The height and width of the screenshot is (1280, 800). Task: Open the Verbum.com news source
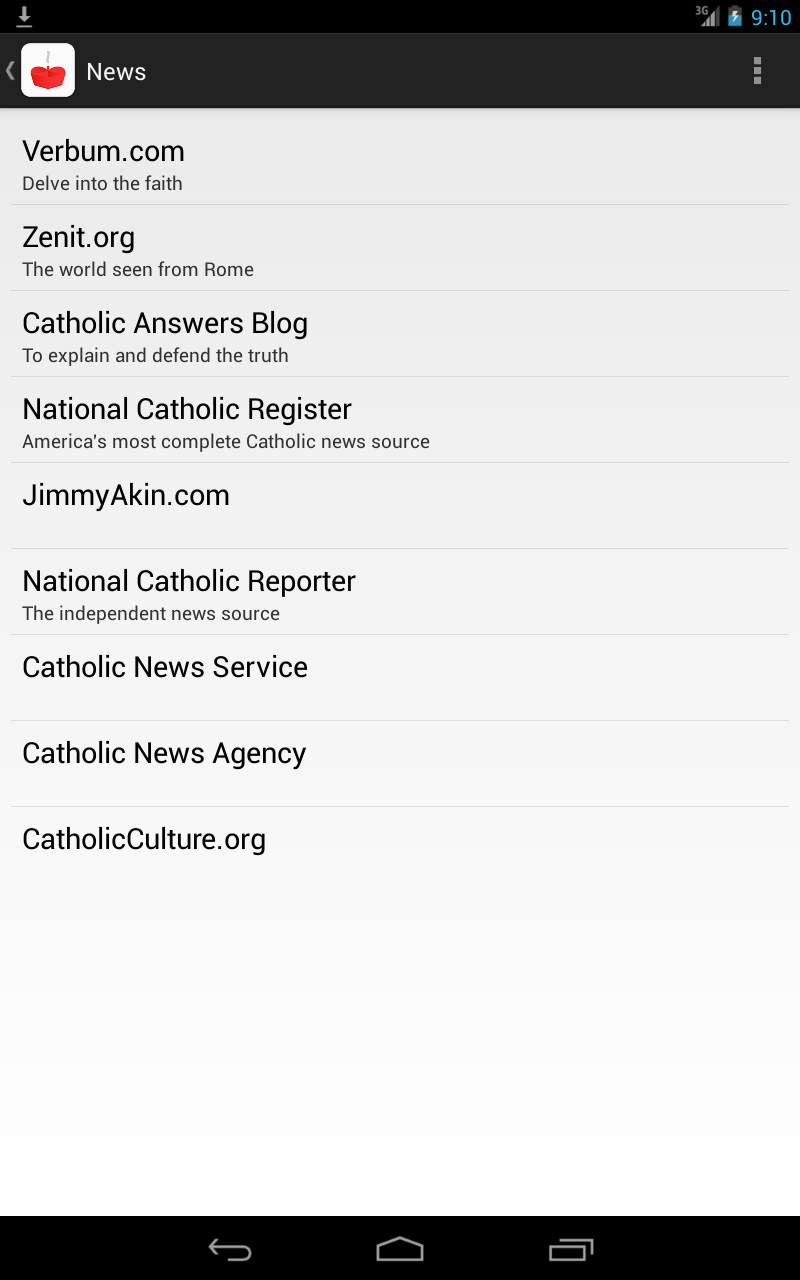400,163
